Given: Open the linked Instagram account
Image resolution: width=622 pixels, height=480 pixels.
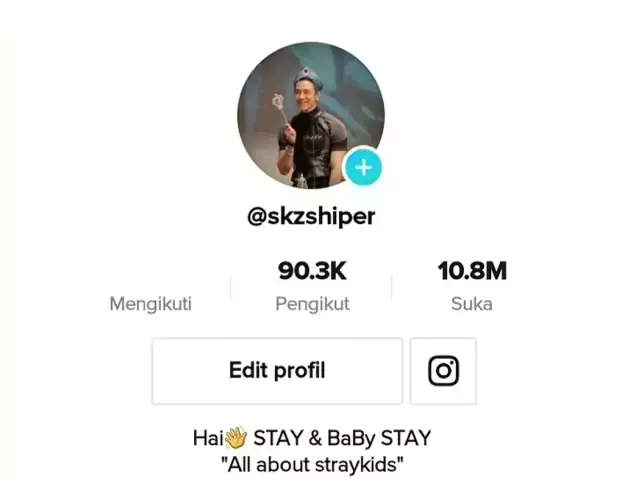Looking at the screenshot, I should click(x=443, y=371).
